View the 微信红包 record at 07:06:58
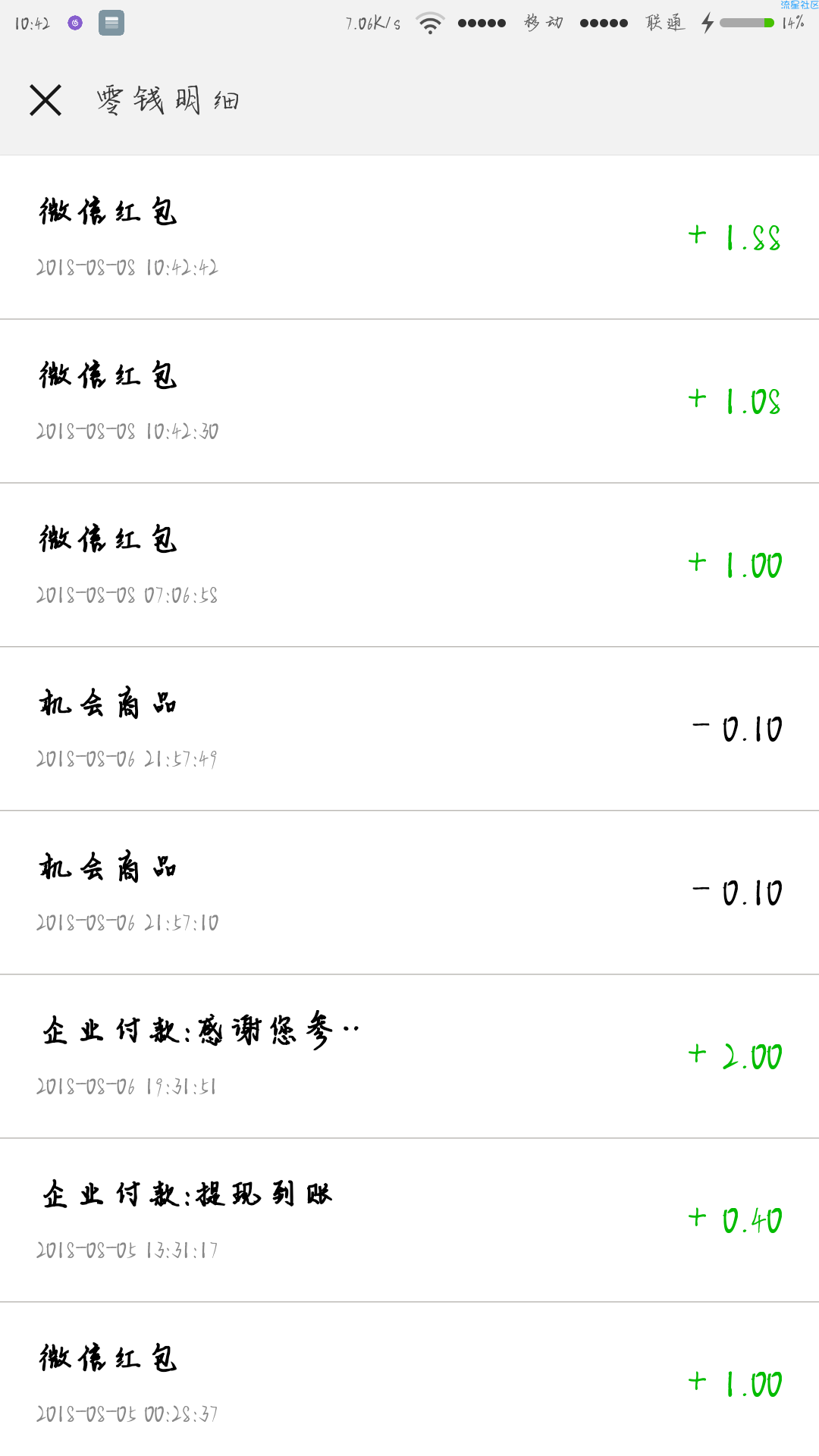This screenshot has height=1456, width=819. coord(409,565)
